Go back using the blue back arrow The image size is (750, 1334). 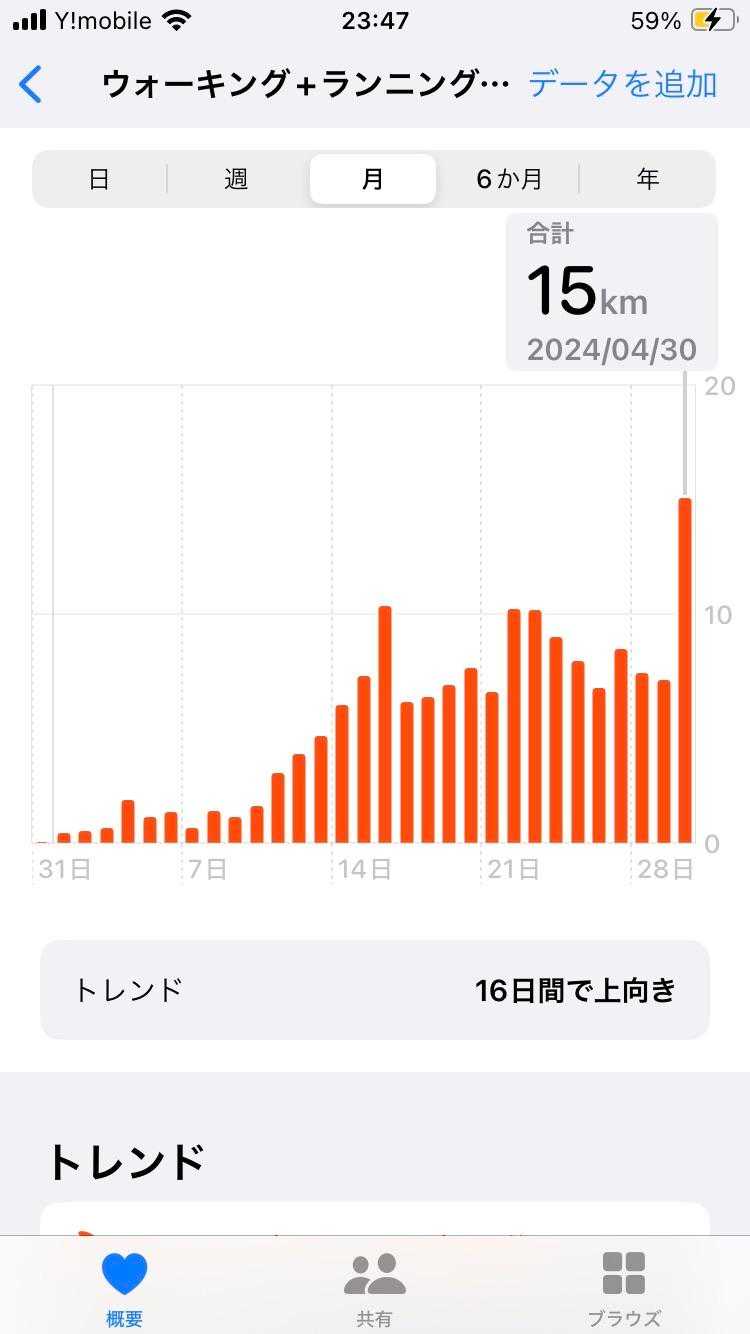(x=32, y=85)
